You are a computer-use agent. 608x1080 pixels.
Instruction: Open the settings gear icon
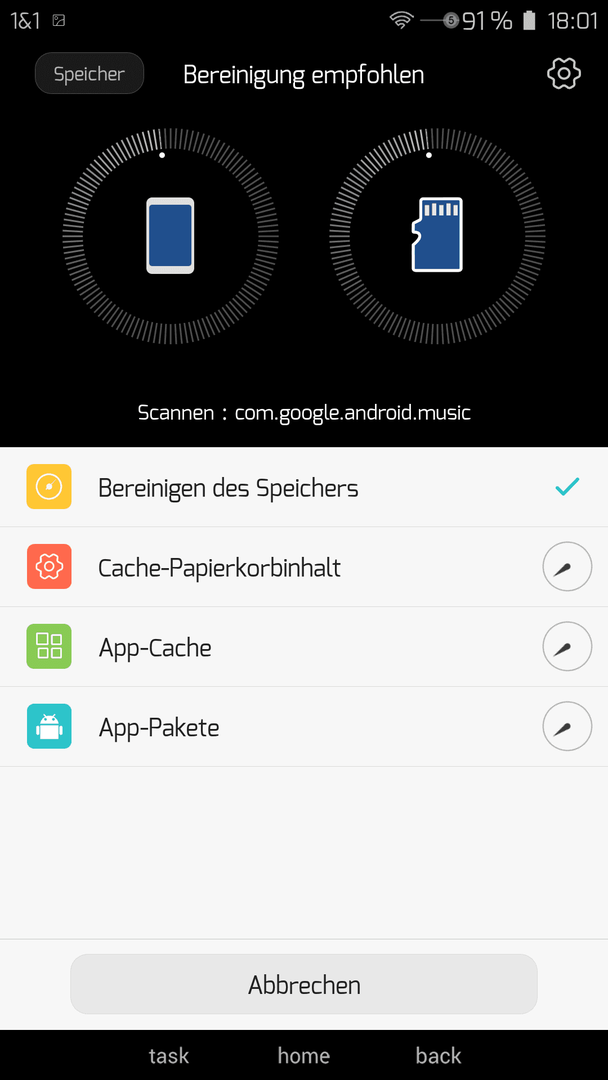point(564,73)
